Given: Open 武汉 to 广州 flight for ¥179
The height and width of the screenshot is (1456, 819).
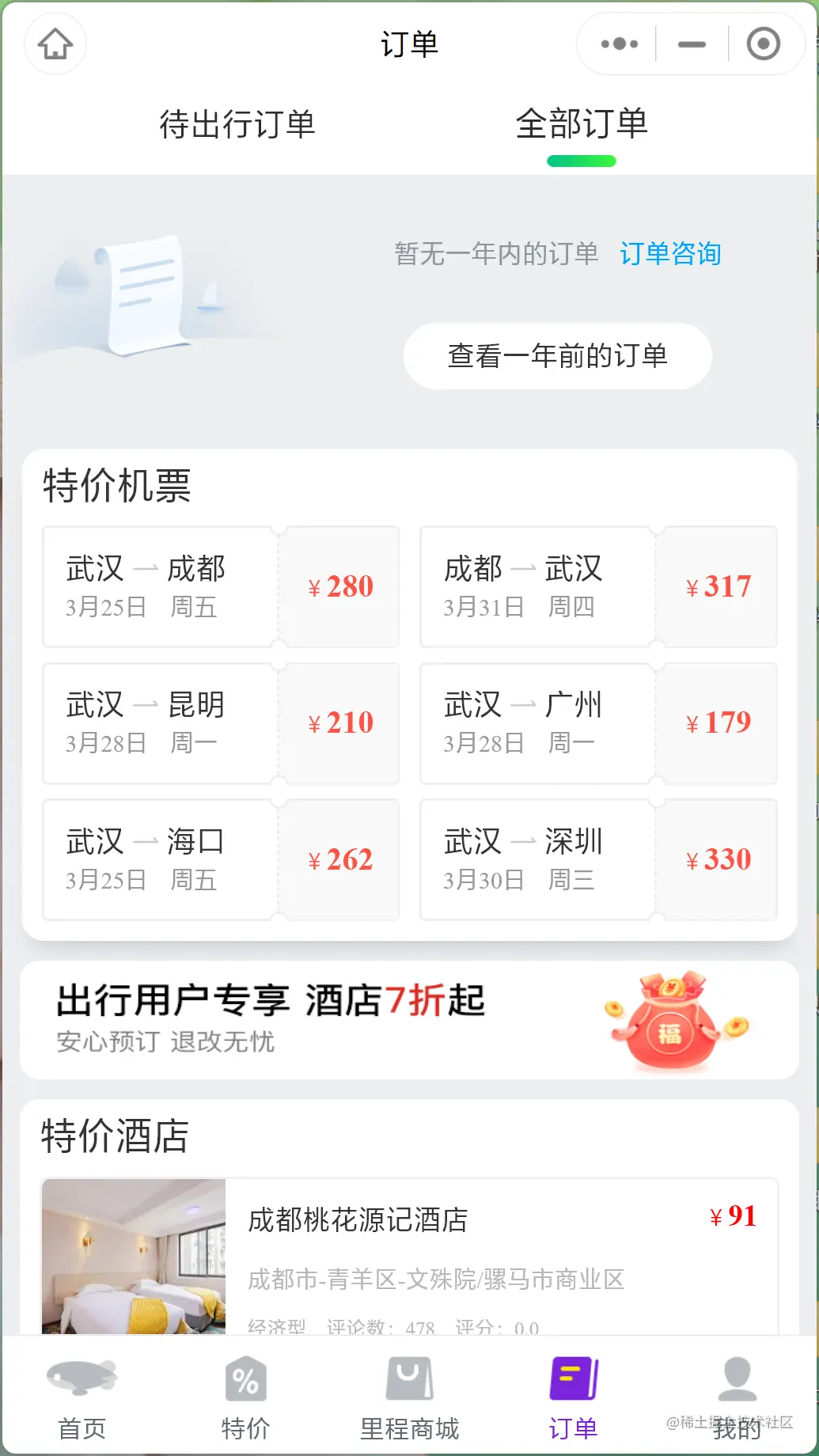Looking at the screenshot, I should pos(598,723).
